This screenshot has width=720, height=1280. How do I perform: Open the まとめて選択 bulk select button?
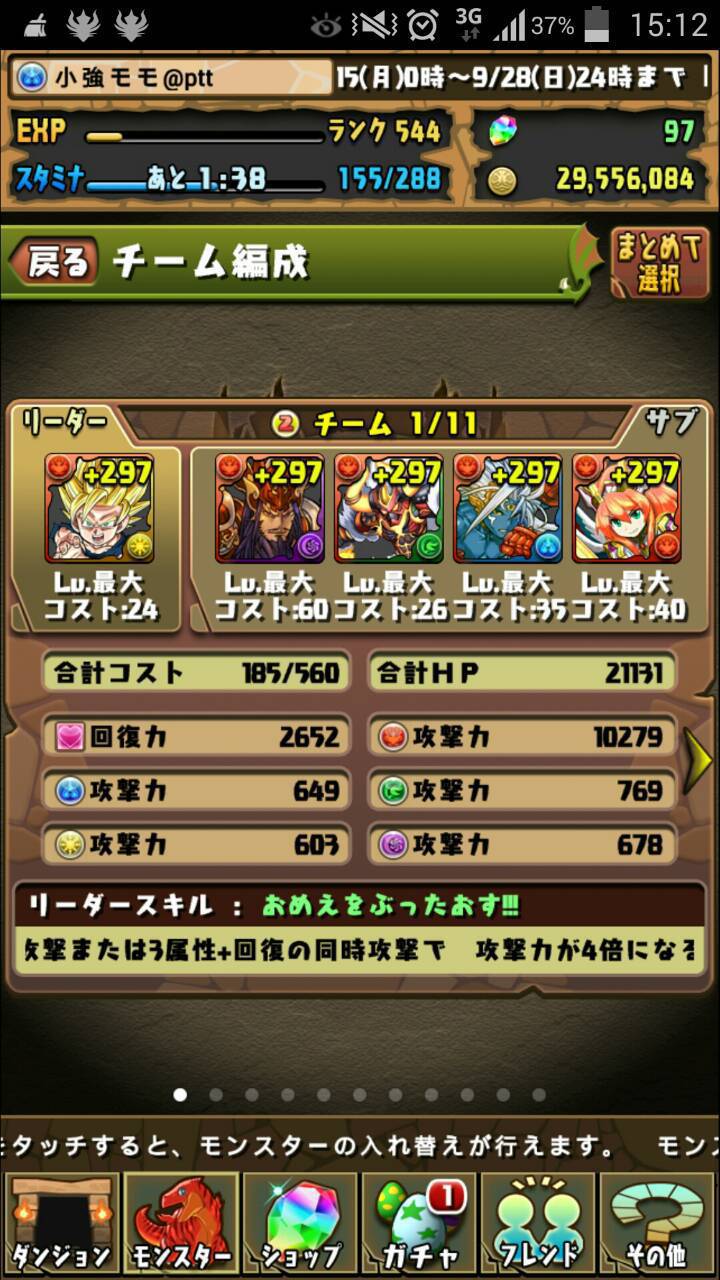[x=659, y=262]
